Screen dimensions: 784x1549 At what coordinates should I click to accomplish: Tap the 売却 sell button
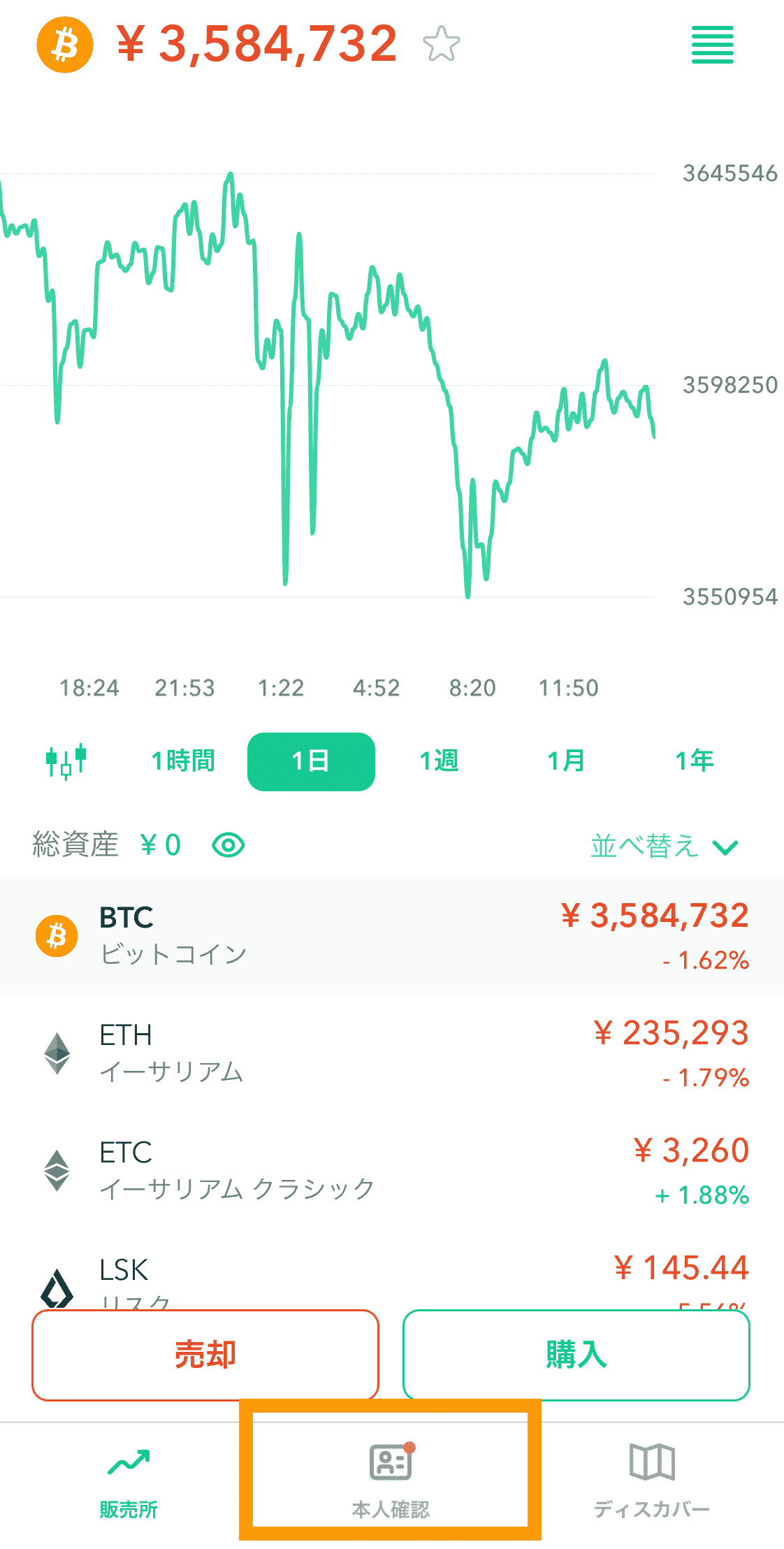205,1355
